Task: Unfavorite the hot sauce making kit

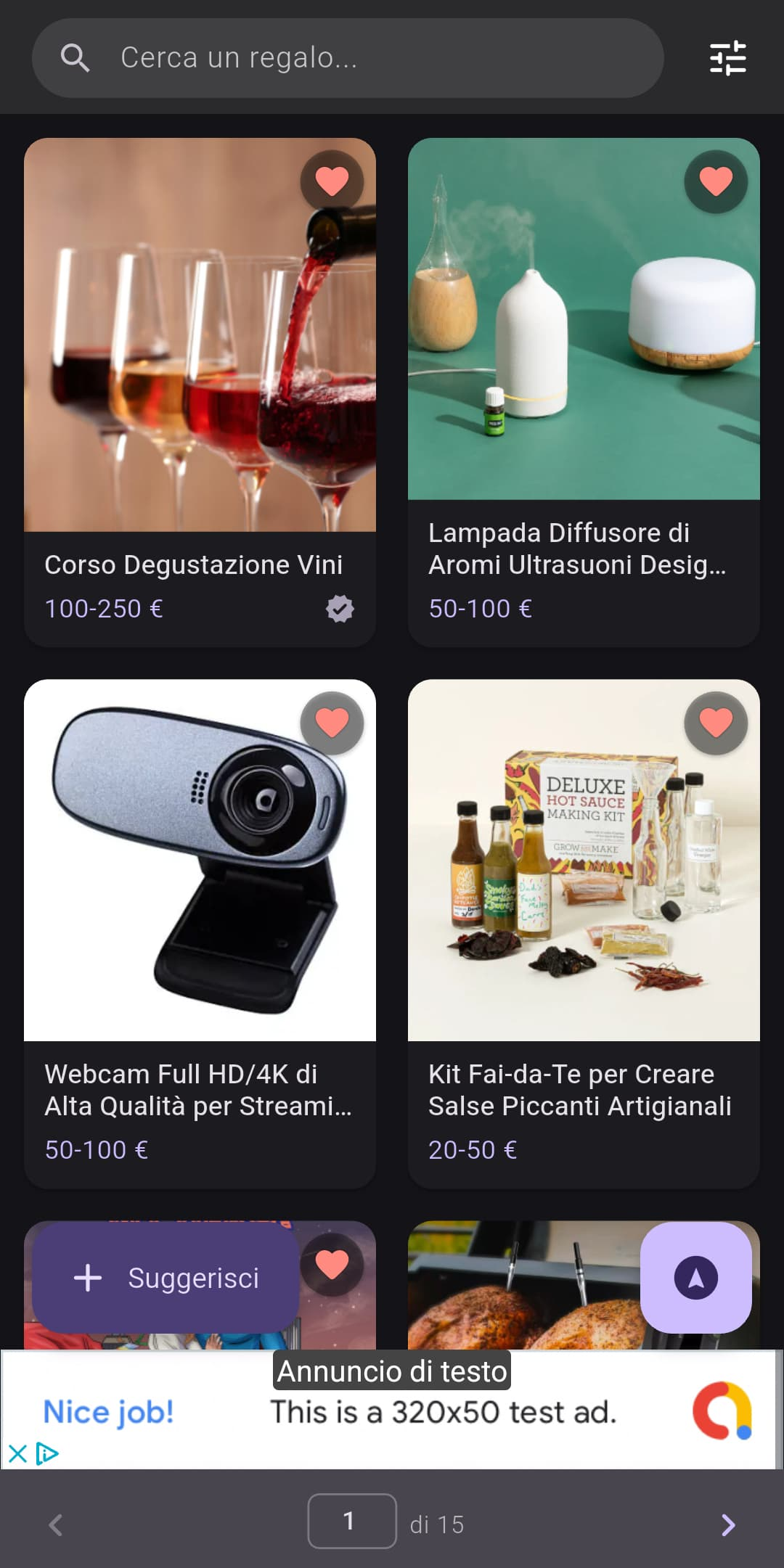Action: tap(715, 723)
